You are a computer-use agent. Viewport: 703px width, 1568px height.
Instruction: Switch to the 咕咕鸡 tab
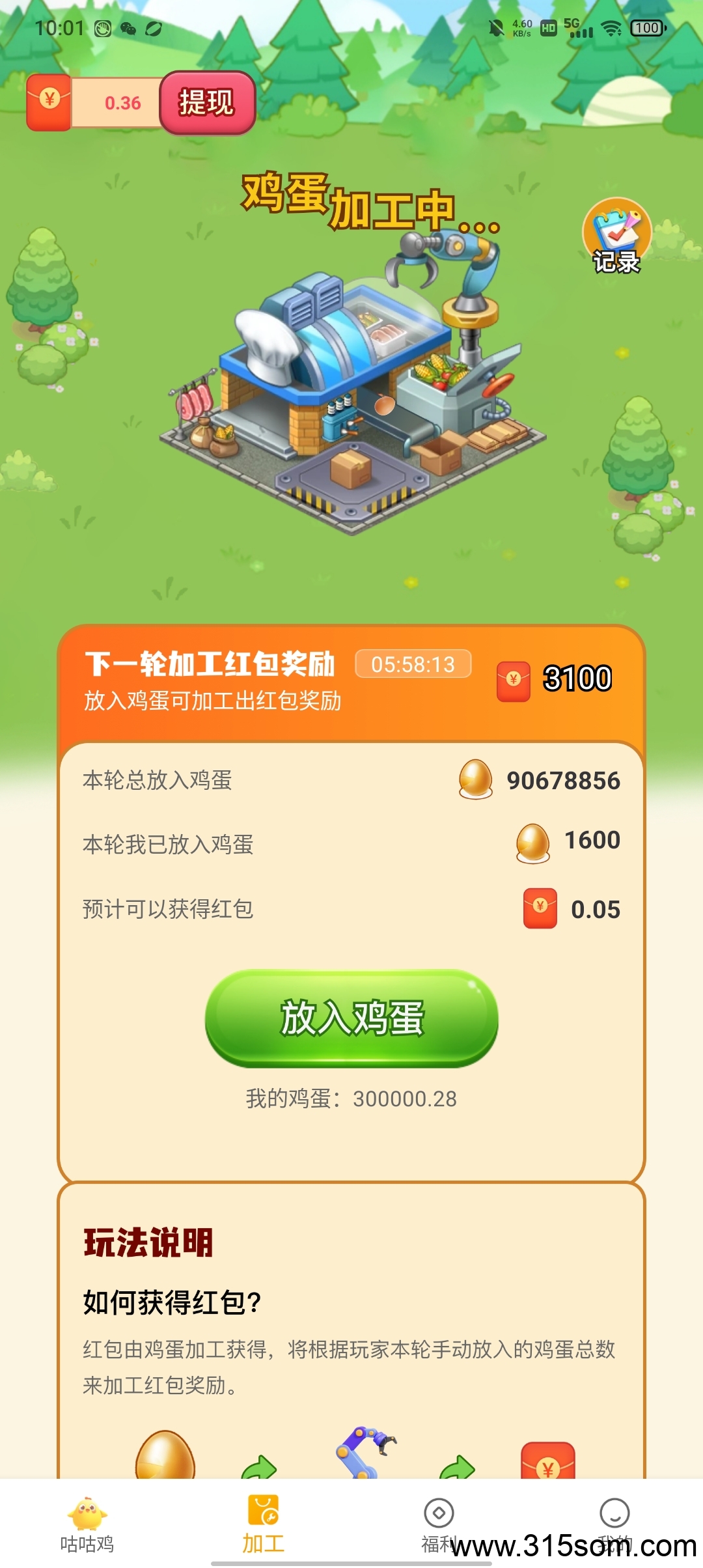point(87,1524)
